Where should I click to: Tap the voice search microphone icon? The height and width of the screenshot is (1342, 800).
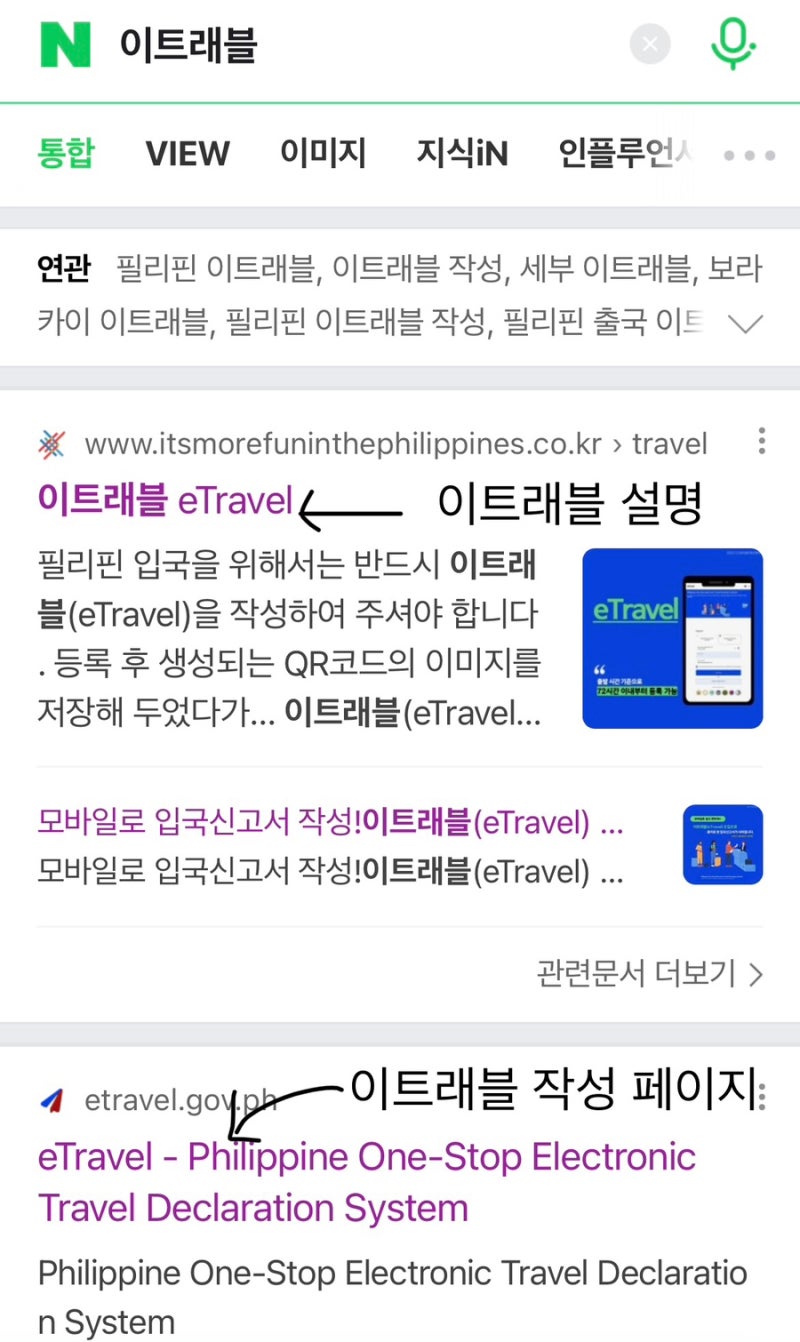point(732,44)
